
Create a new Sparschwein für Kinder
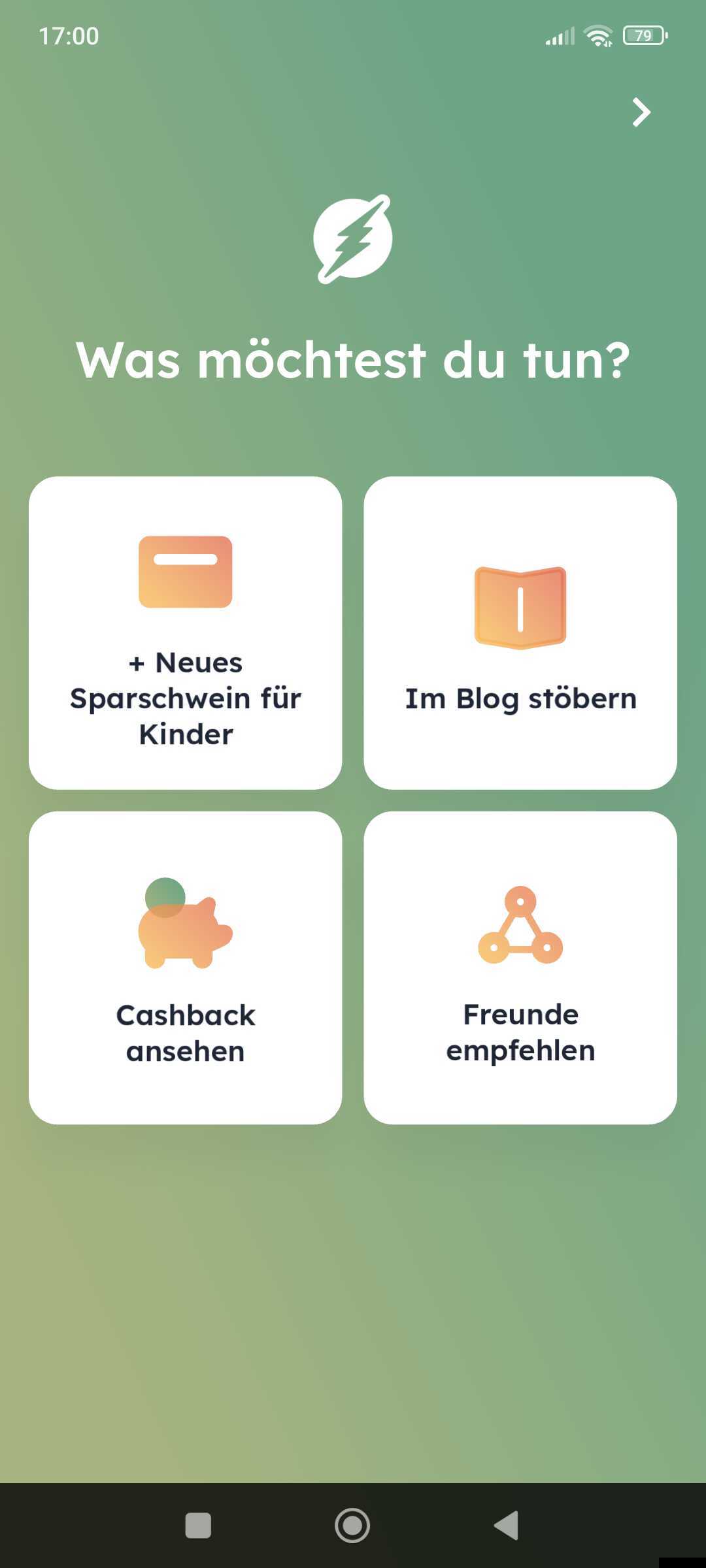186,632
